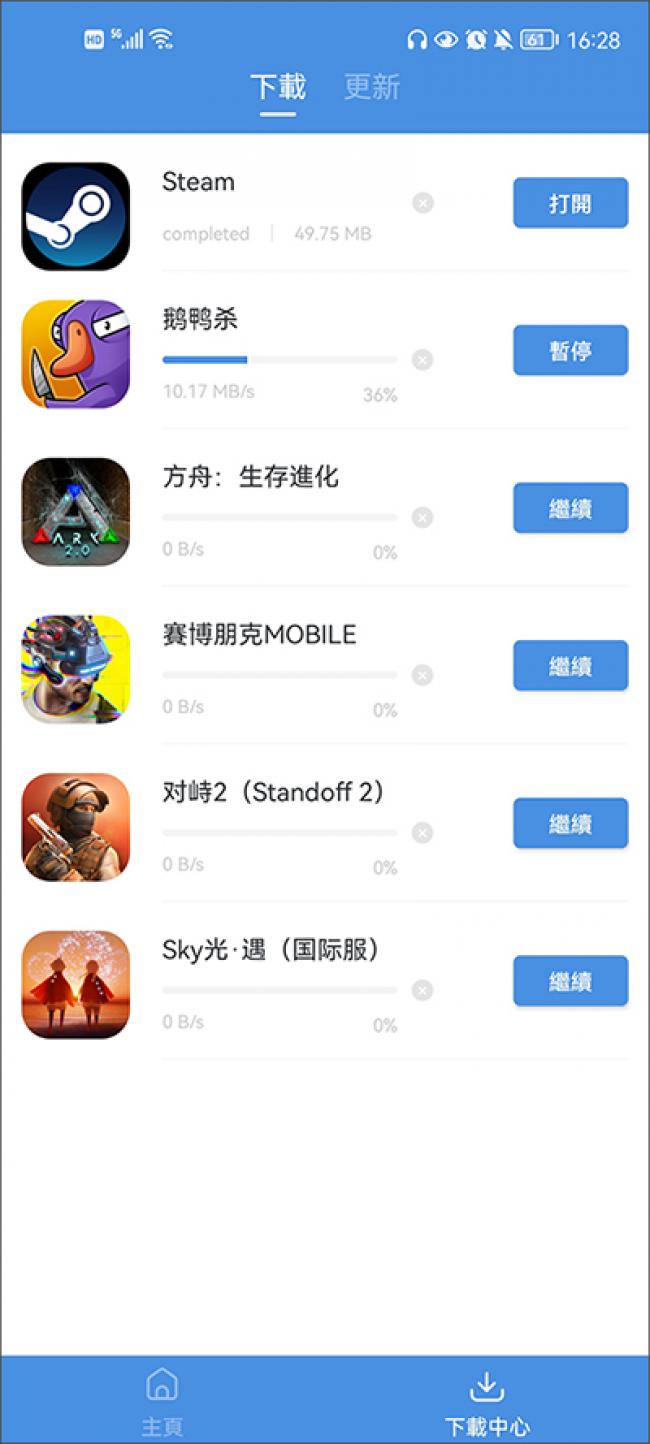The width and height of the screenshot is (650, 1444).
Task: Pause the 鹅鸭杀 download
Action: click(x=570, y=350)
